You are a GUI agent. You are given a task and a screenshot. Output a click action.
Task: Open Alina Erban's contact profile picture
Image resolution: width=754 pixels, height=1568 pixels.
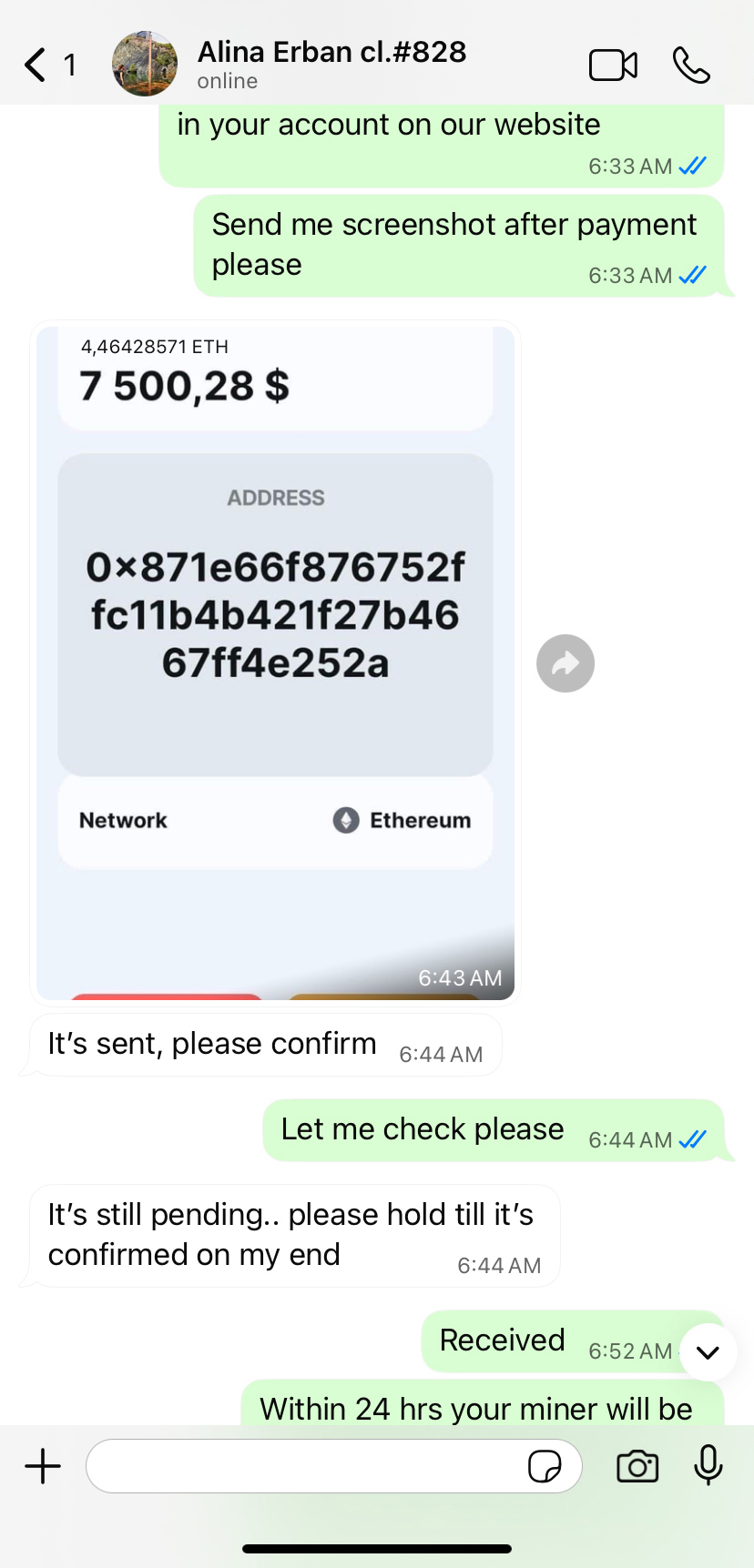[145, 64]
